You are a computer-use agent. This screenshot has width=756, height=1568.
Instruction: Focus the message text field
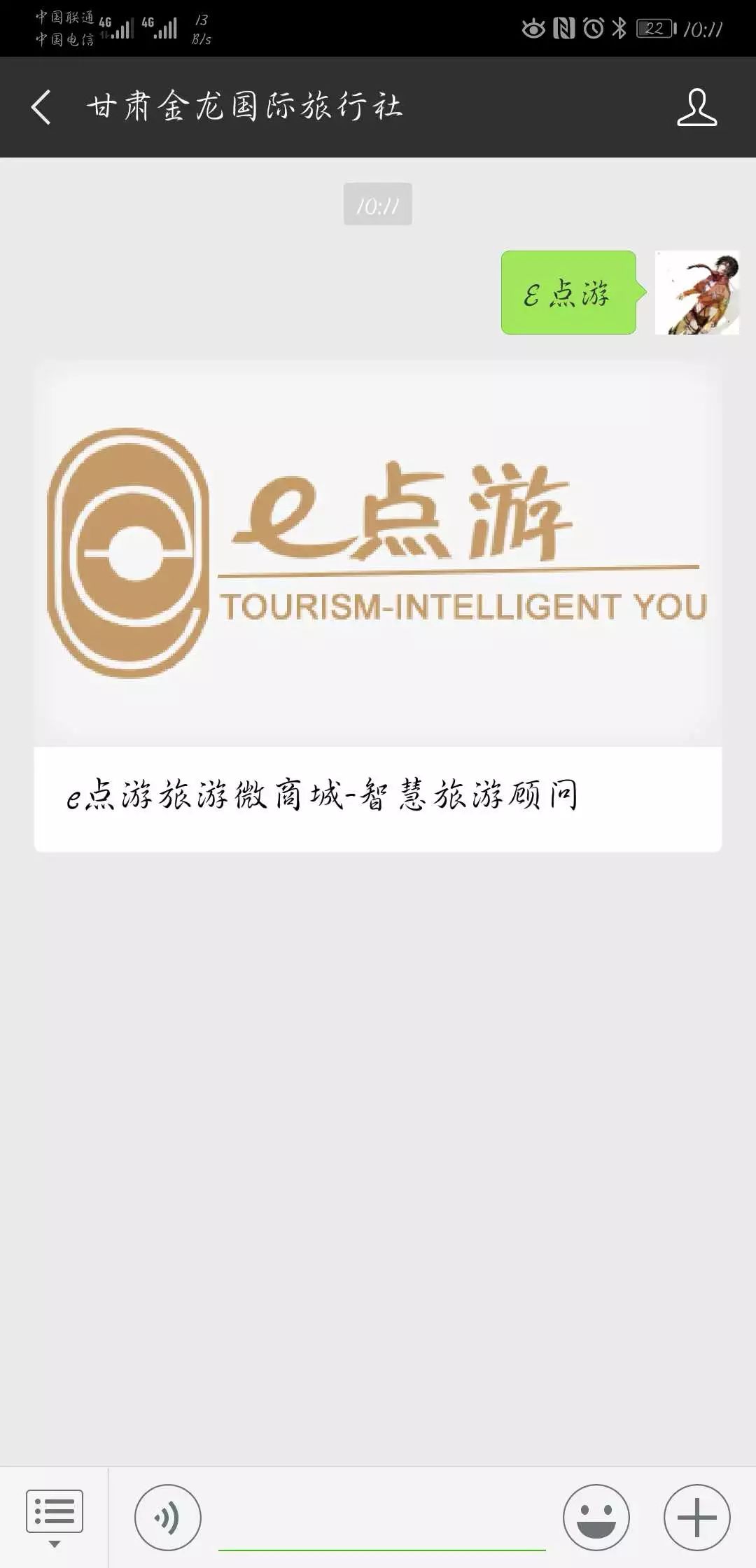click(x=381, y=1517)
